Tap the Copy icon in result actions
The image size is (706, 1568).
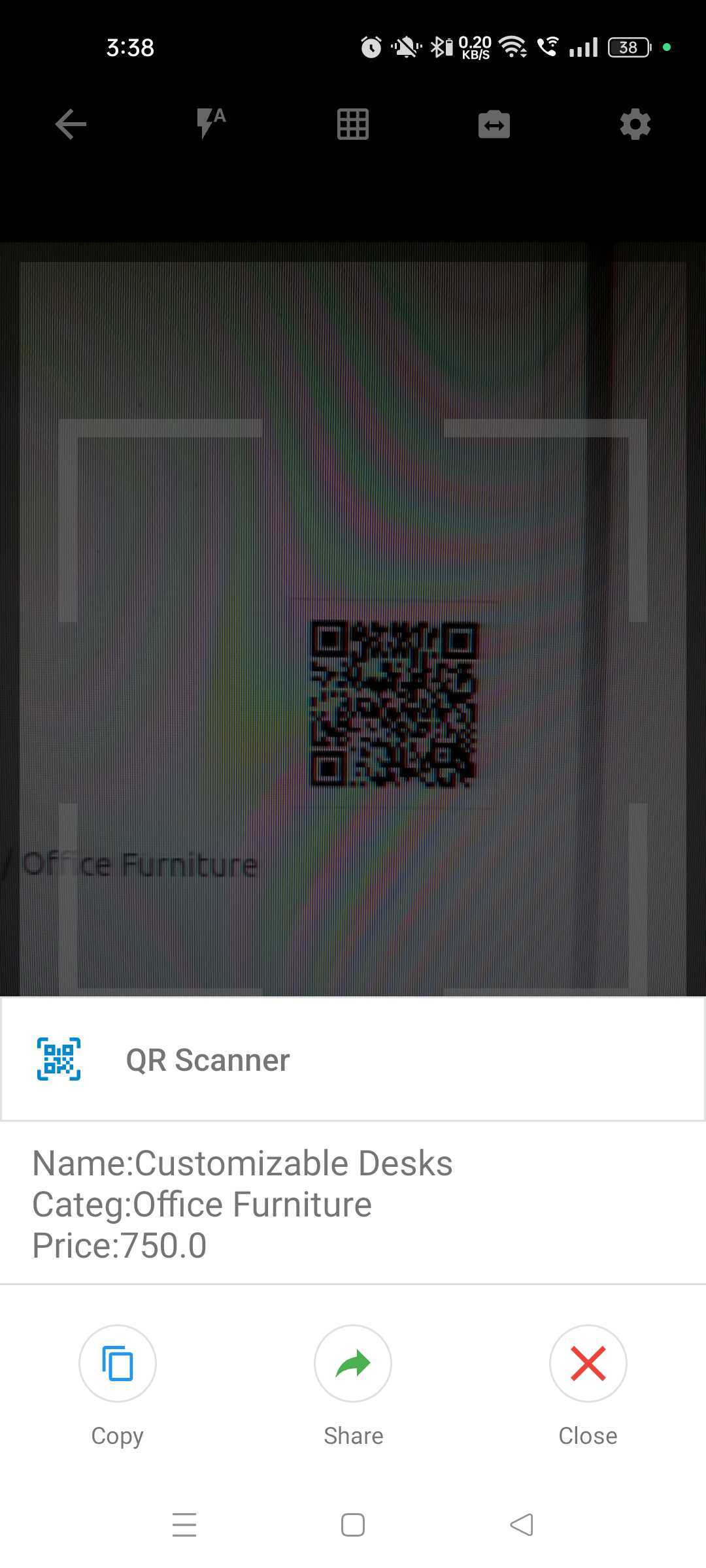[117, 1364]
